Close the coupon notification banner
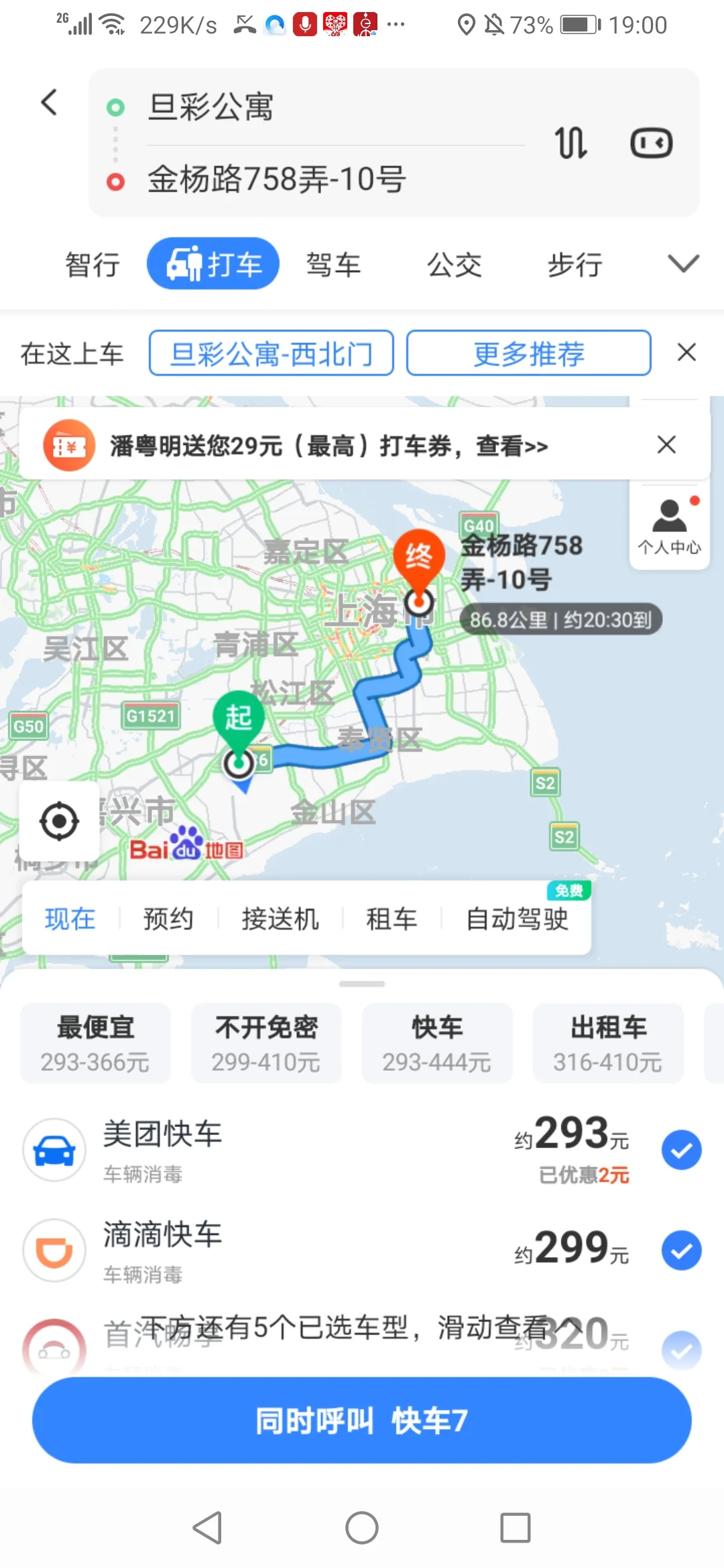Image resolution: width=724 pixels, height=1568 pixels. tap(666, 445)
